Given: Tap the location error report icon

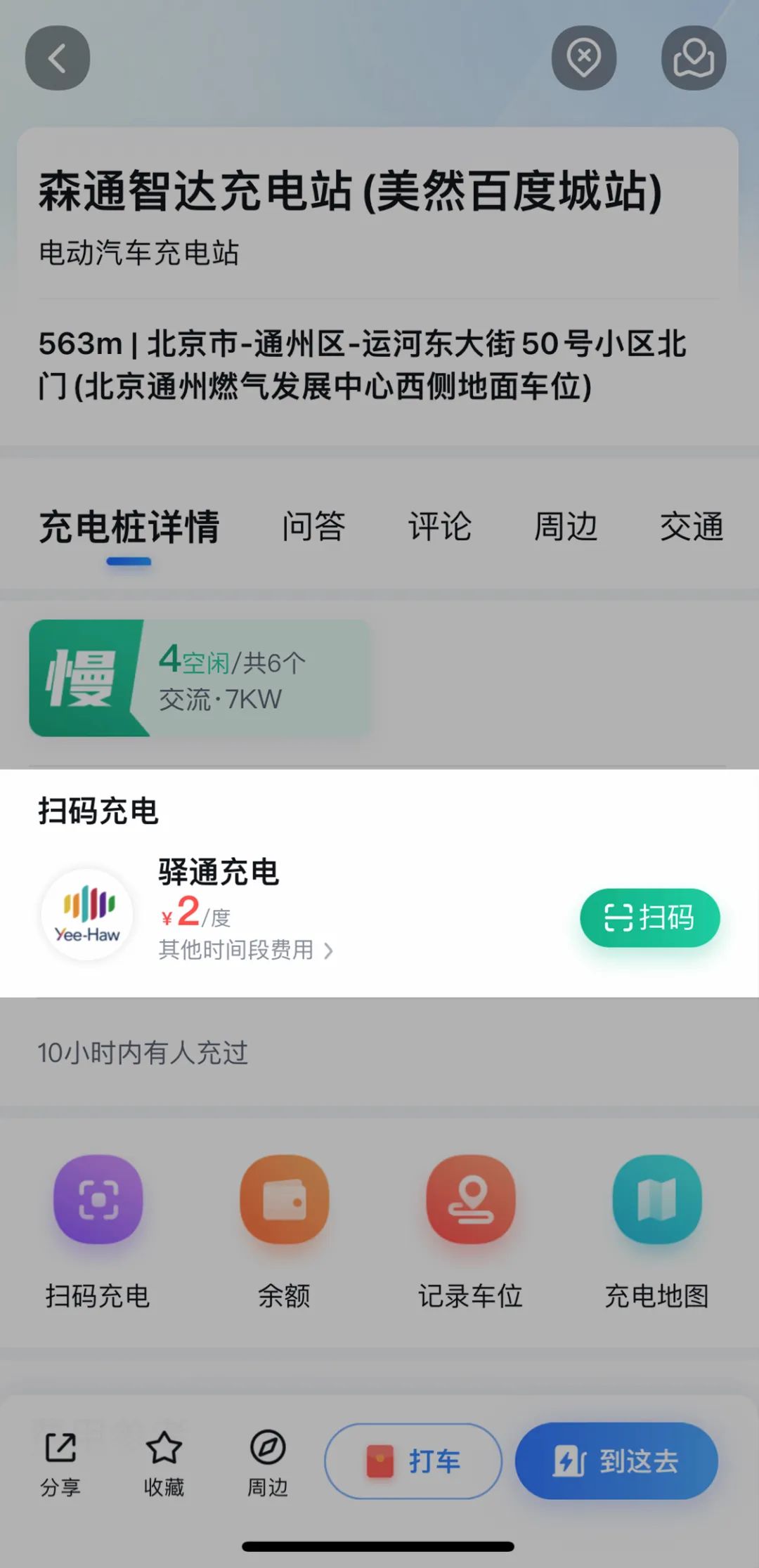Looking at the screenshot, I should [583, 58].
